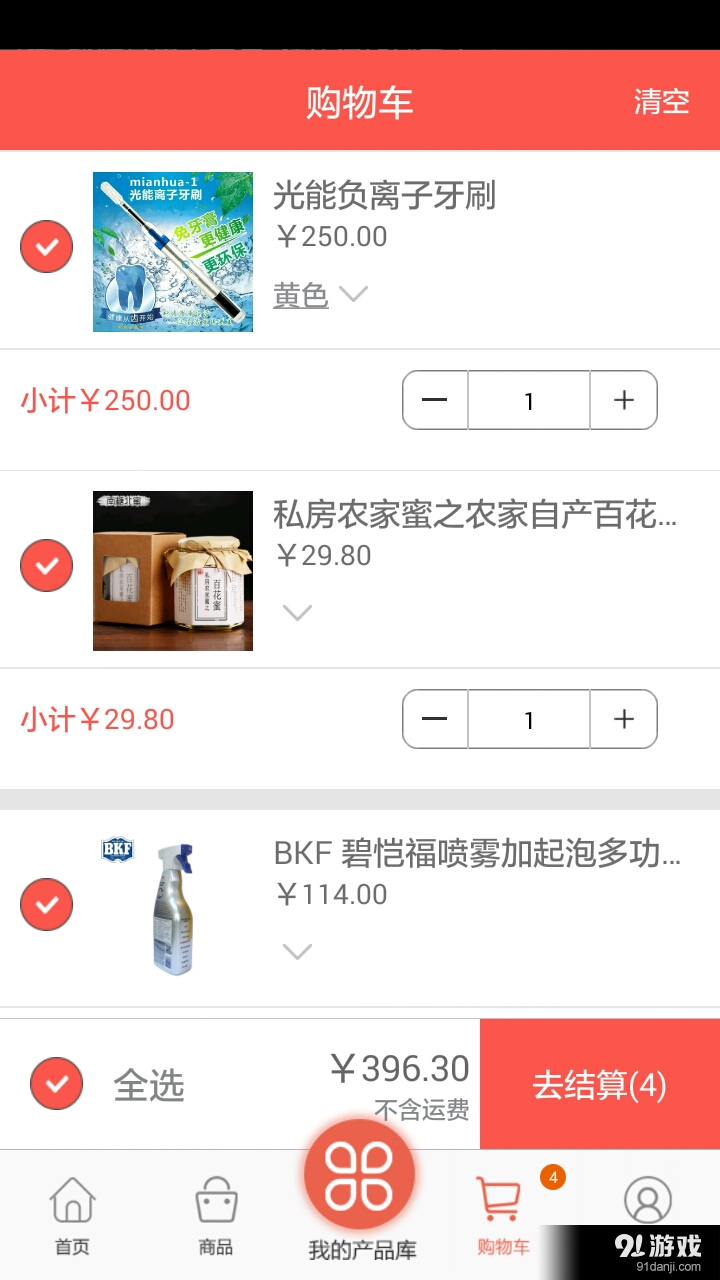Screen dimensions: 720x1280
Task: Clear the cart with 清空 button
Action: (x=662, y=101)
